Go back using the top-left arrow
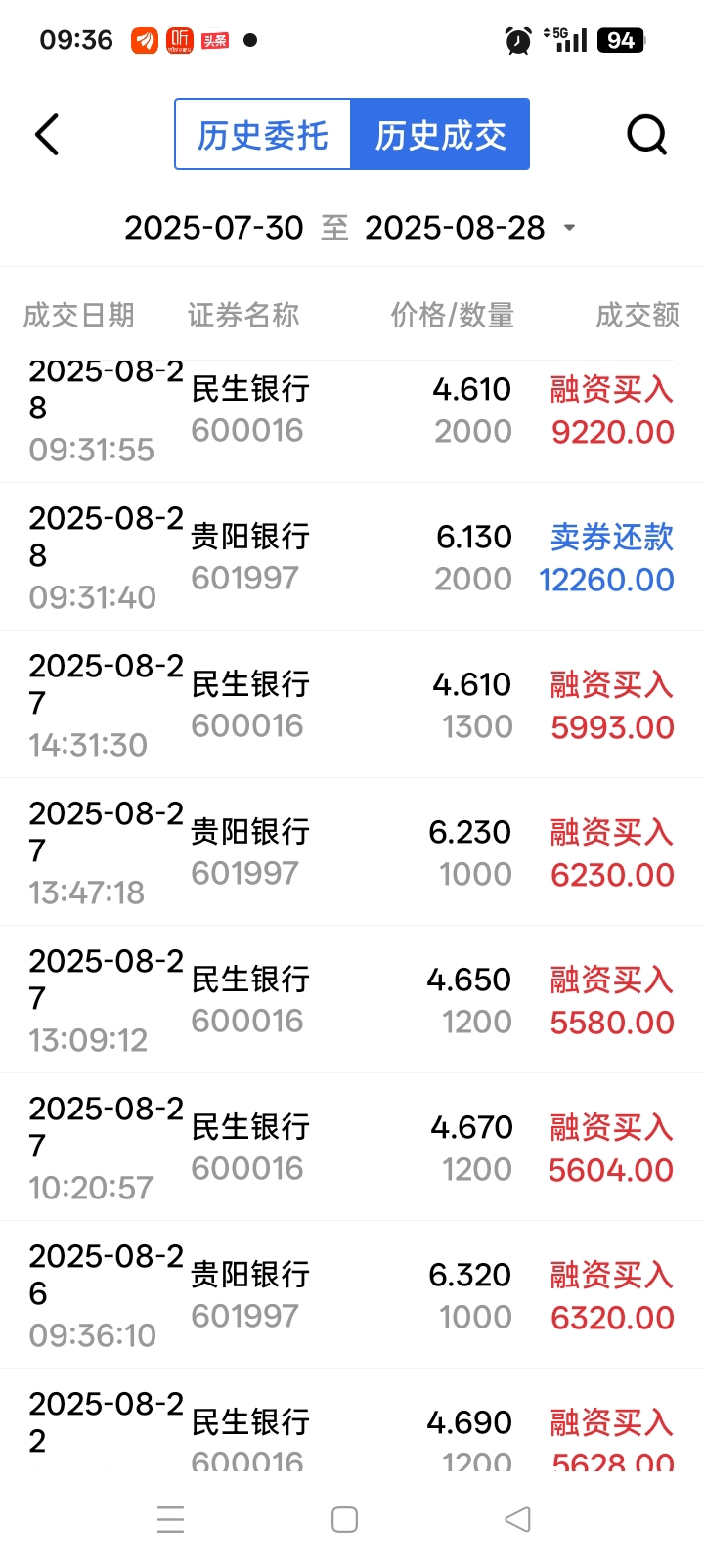Screen dimensions: 704x1568 (x=47, y=135)
